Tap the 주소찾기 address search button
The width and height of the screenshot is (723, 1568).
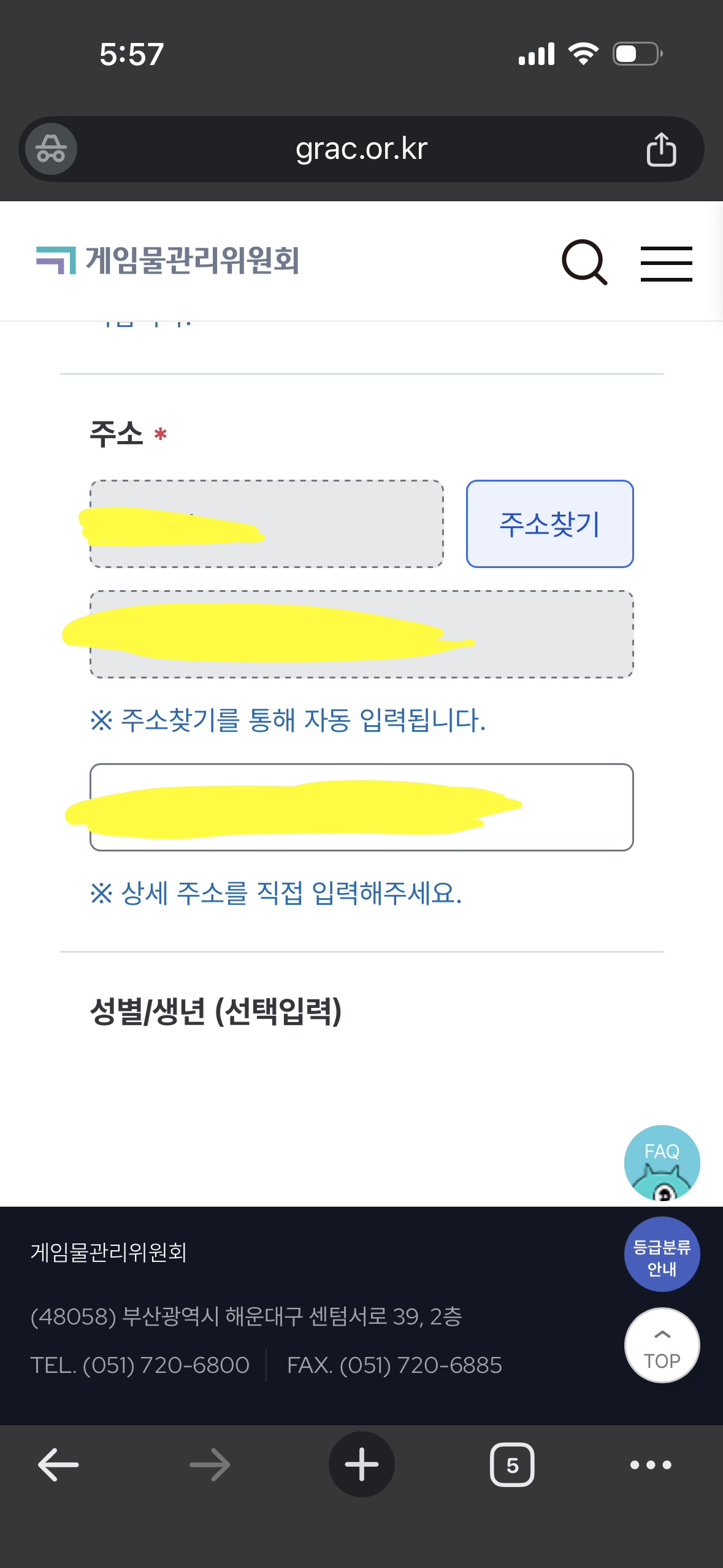pos(549,524)
